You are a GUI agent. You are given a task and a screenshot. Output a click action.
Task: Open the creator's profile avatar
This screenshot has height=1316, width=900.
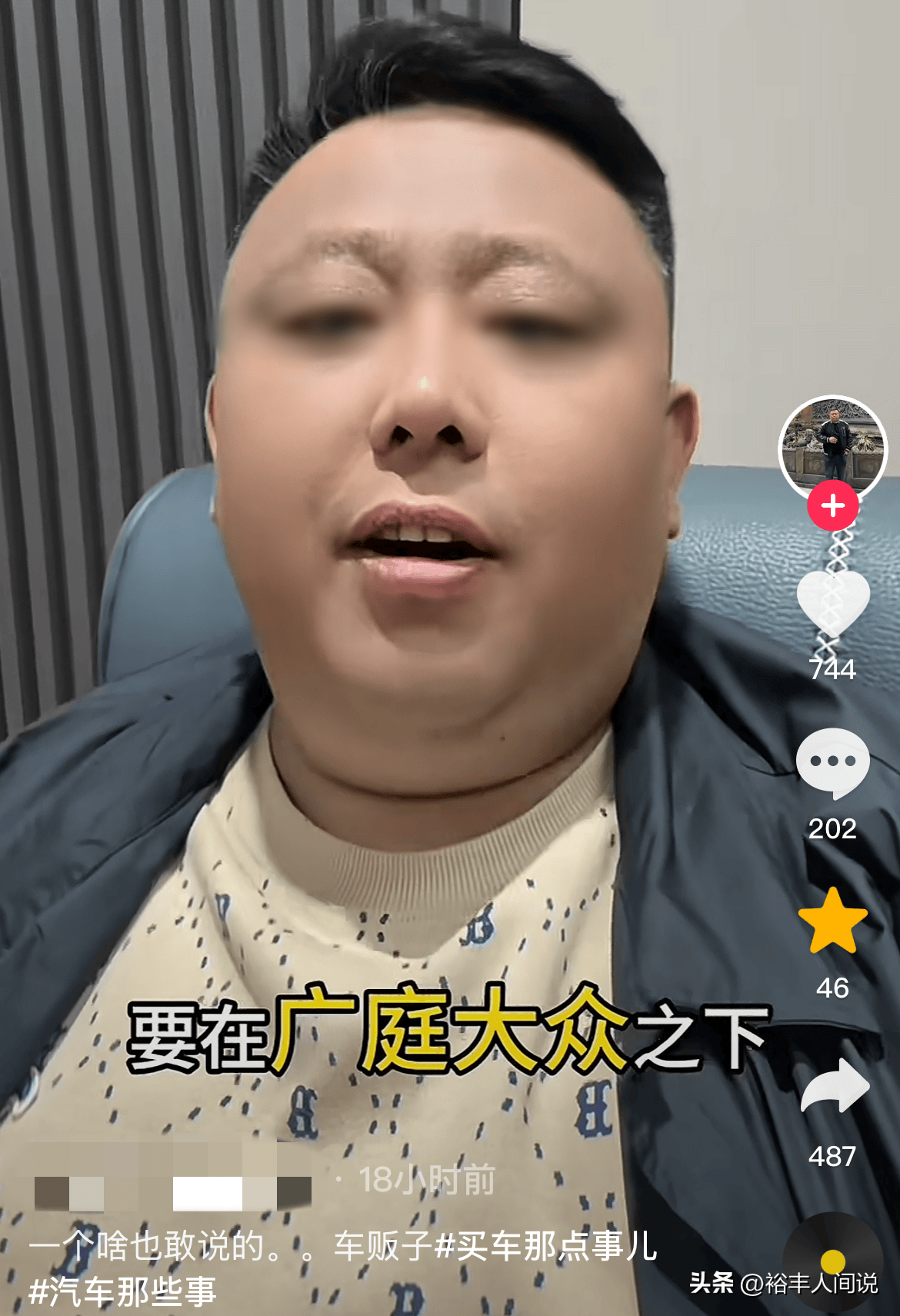833,446
